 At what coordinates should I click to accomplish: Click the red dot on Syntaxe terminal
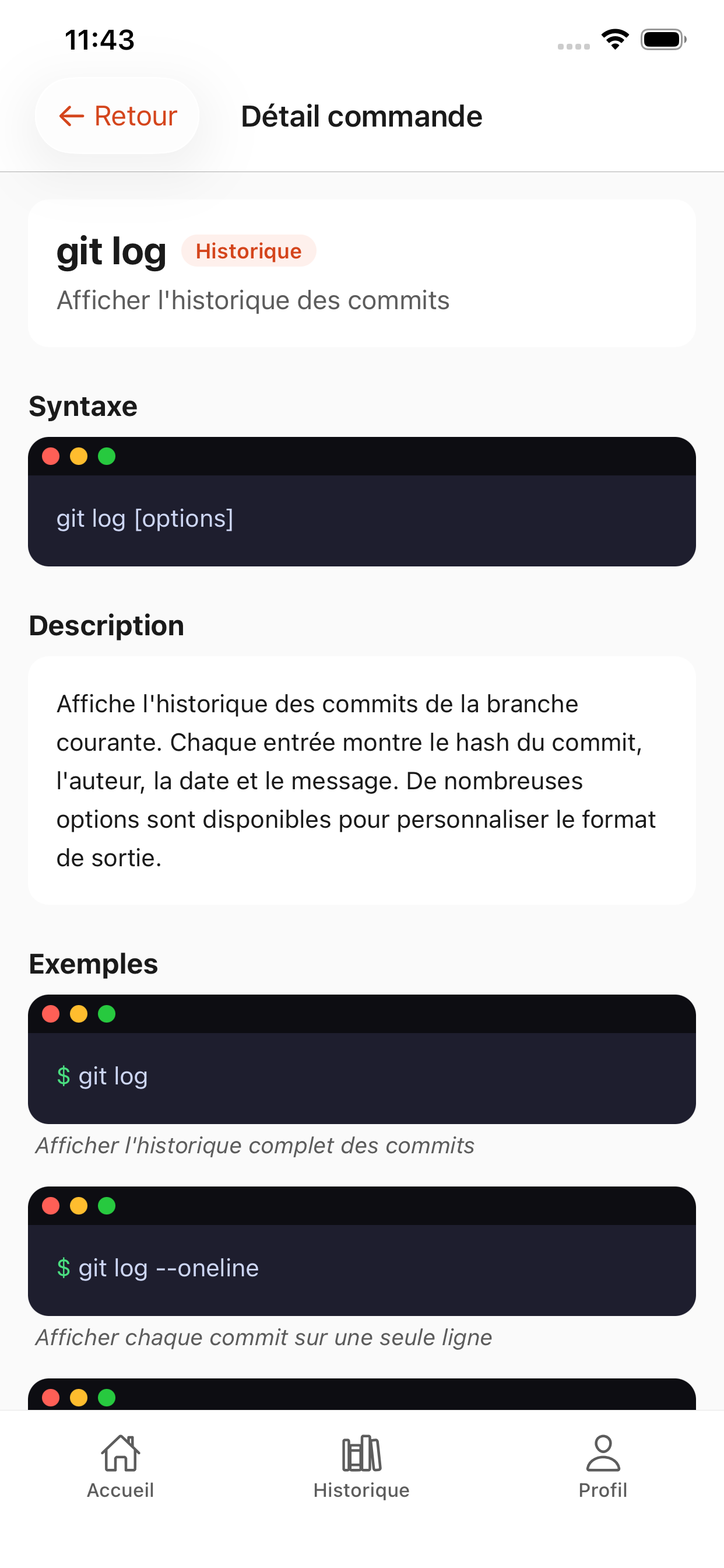click(x=51, y=457)
